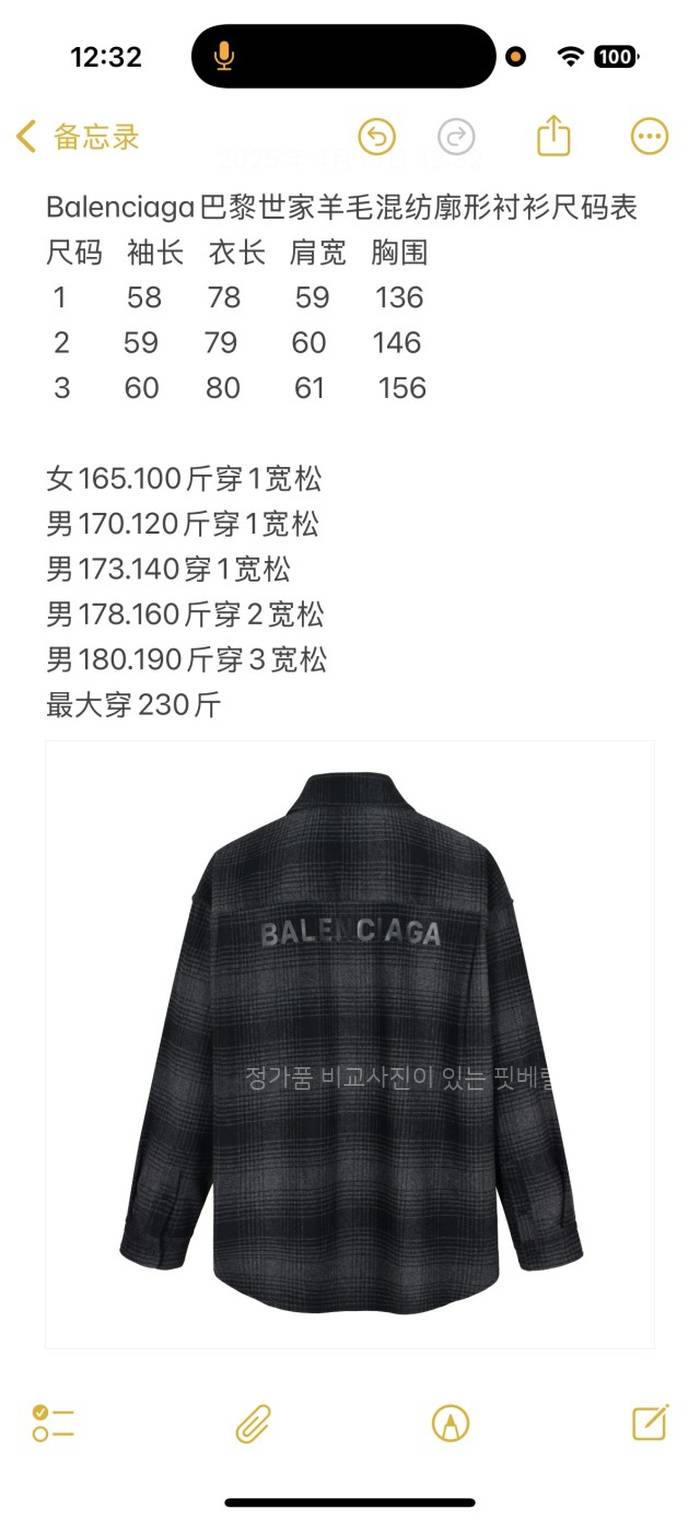Go back to 备忘录 list
The height and width of the screenshot is (1521, 700).
[78, 137]
